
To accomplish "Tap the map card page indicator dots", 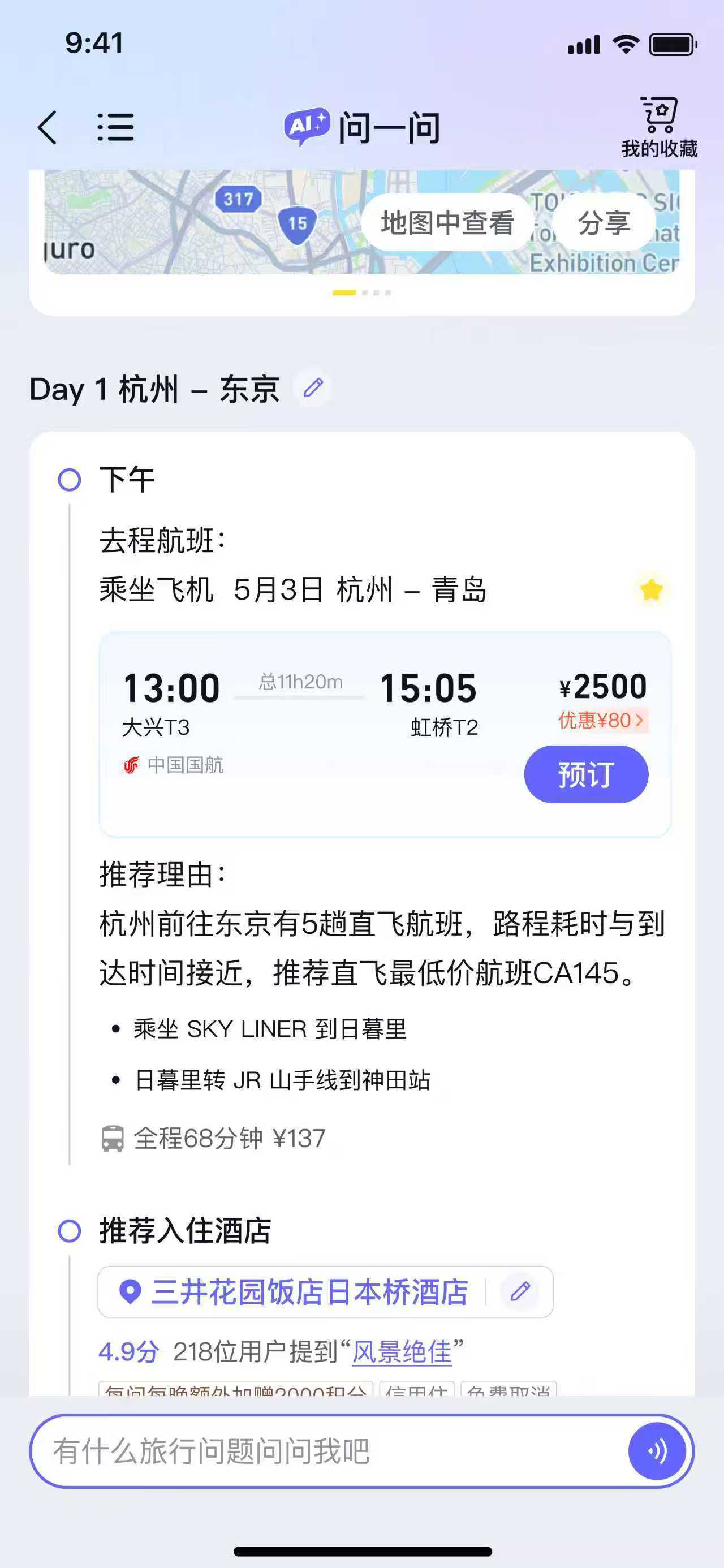I will [x=361, y=293].
